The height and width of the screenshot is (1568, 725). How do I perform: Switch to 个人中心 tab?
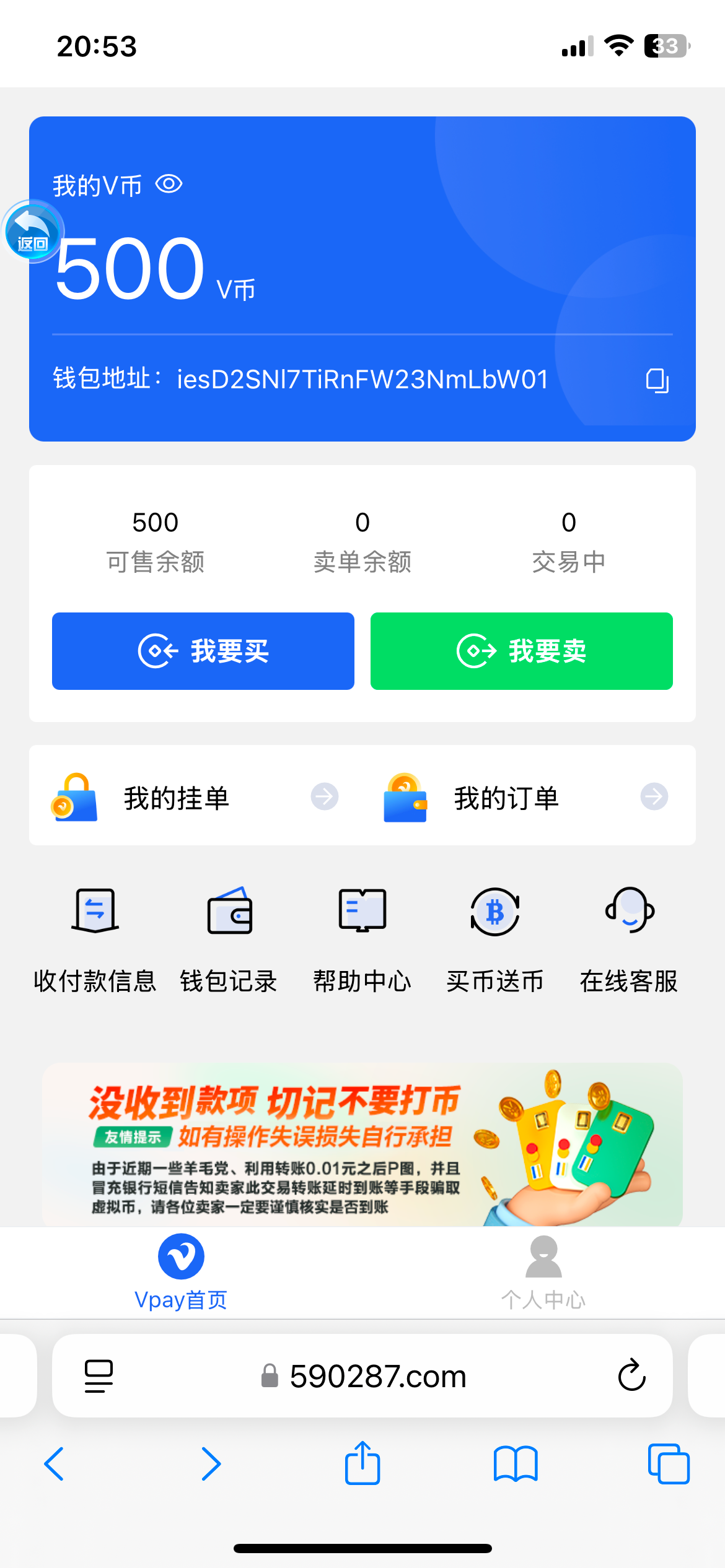point(543,1273)
